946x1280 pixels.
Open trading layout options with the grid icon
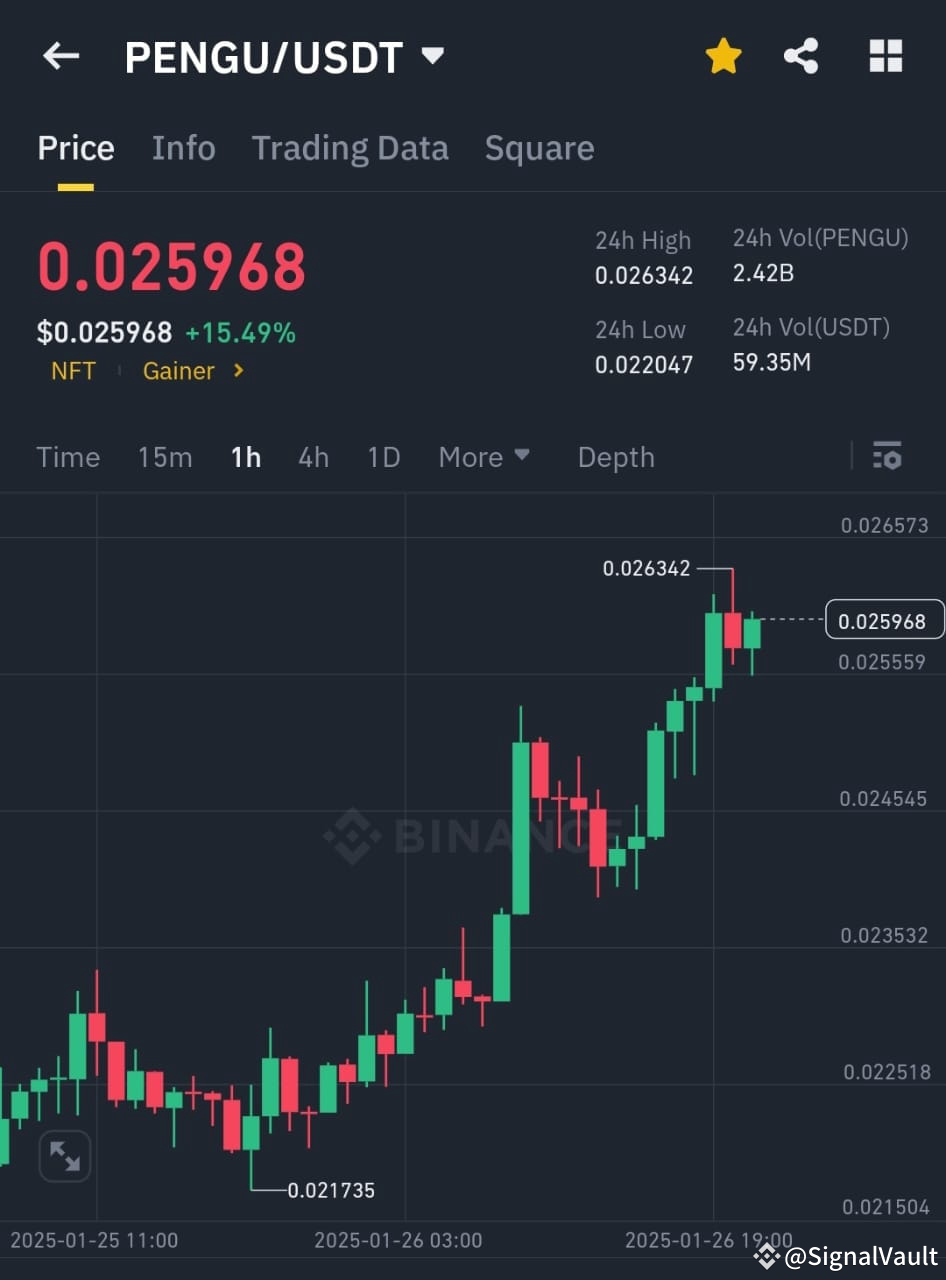(885, 56)
